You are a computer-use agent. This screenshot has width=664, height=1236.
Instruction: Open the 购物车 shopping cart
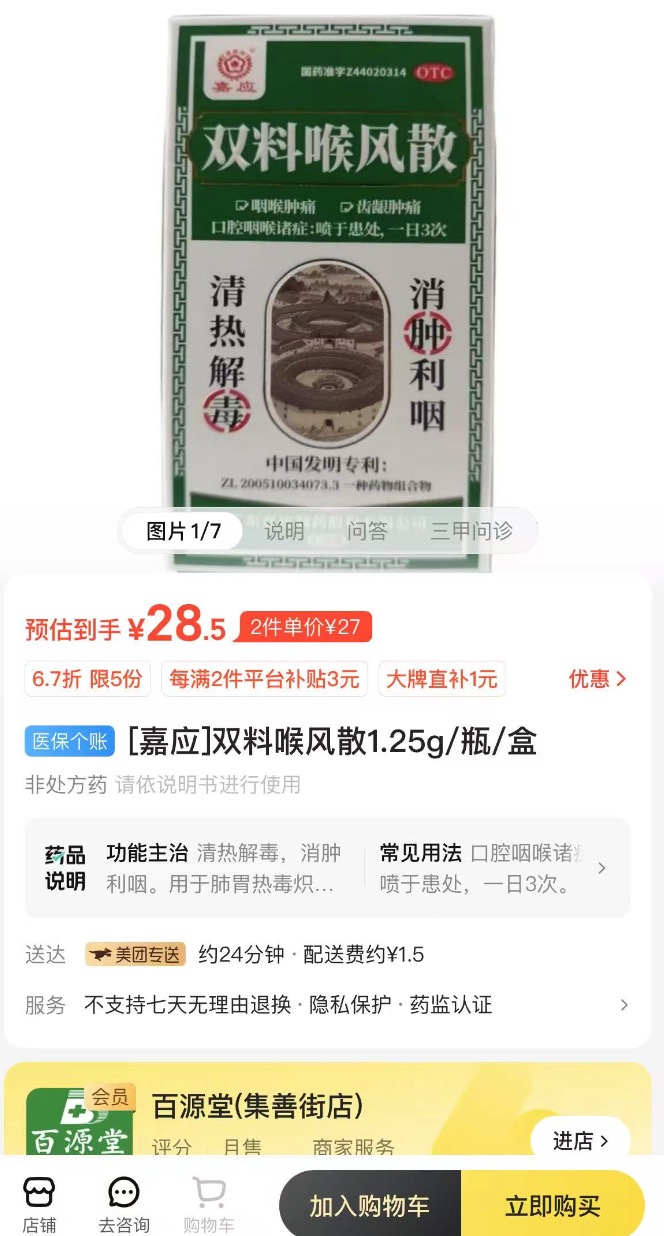(209, 1204)
